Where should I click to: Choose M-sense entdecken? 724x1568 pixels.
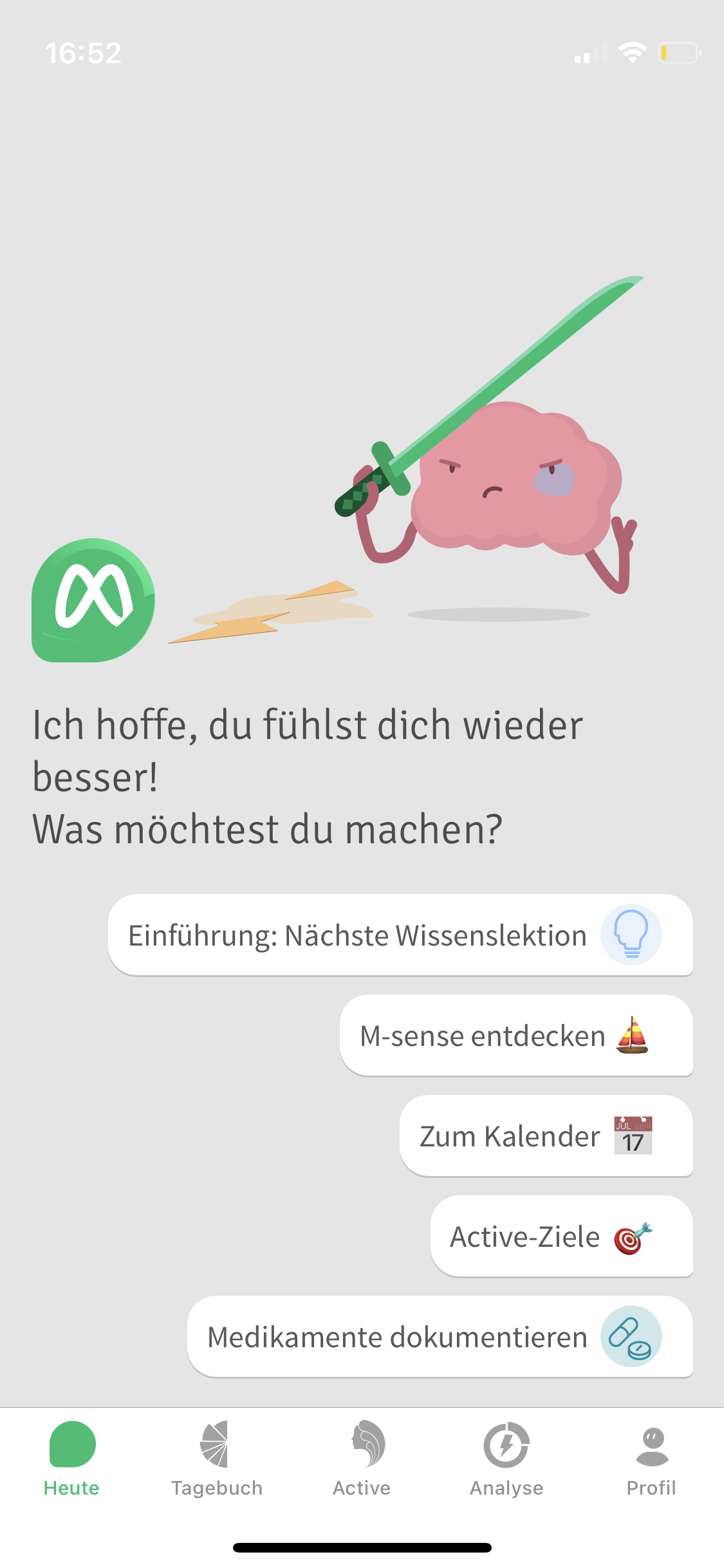pos(515,1035)
